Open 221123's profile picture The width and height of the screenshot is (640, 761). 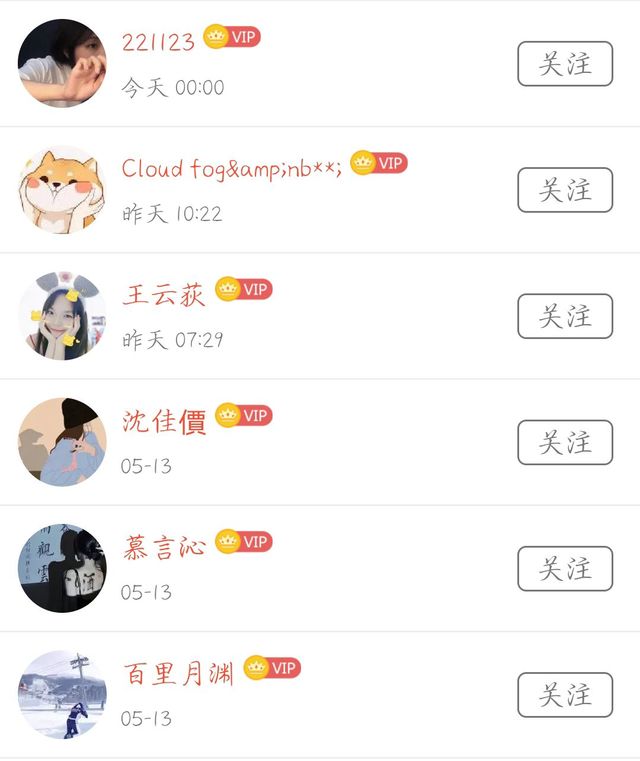pos(62,64)
